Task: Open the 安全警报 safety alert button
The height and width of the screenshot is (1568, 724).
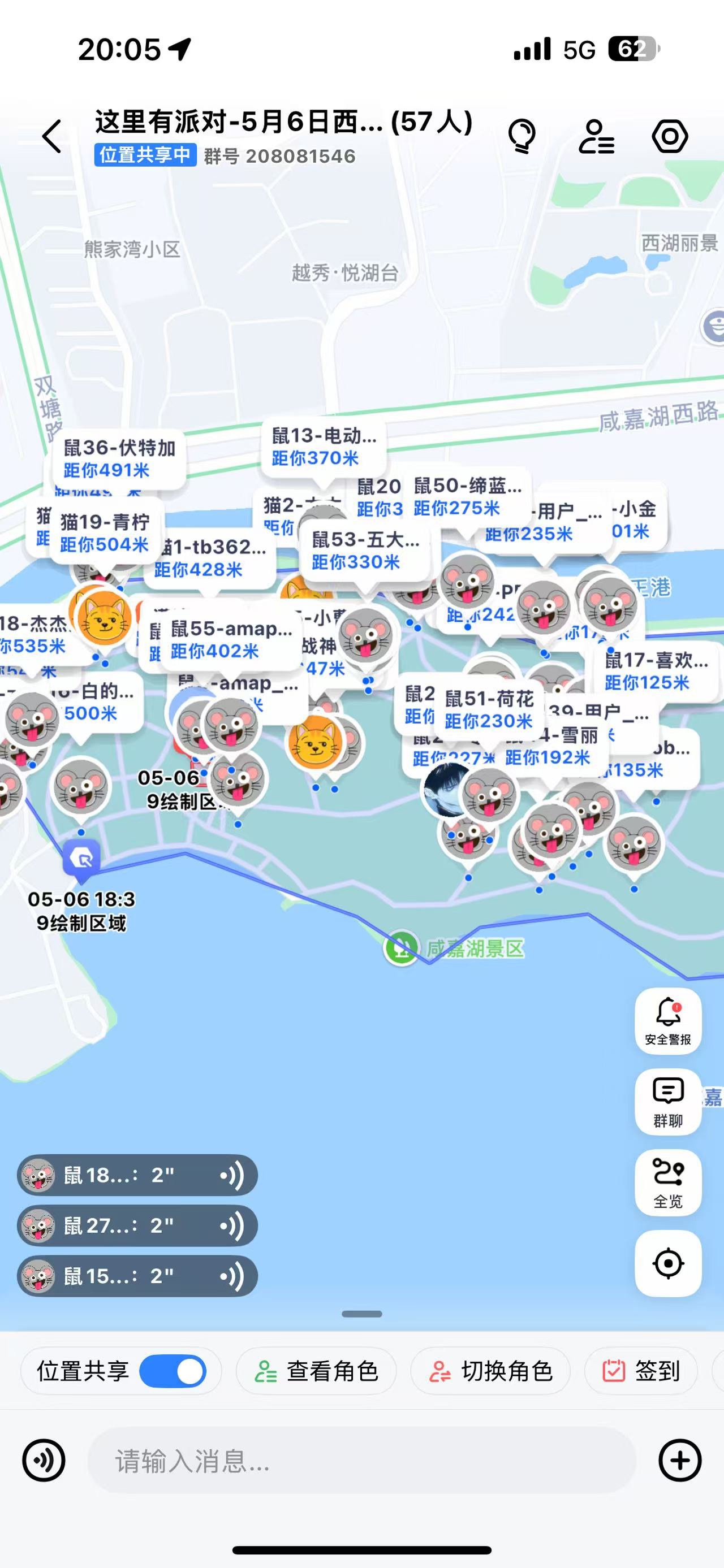Action: [x=668, y=1021]
